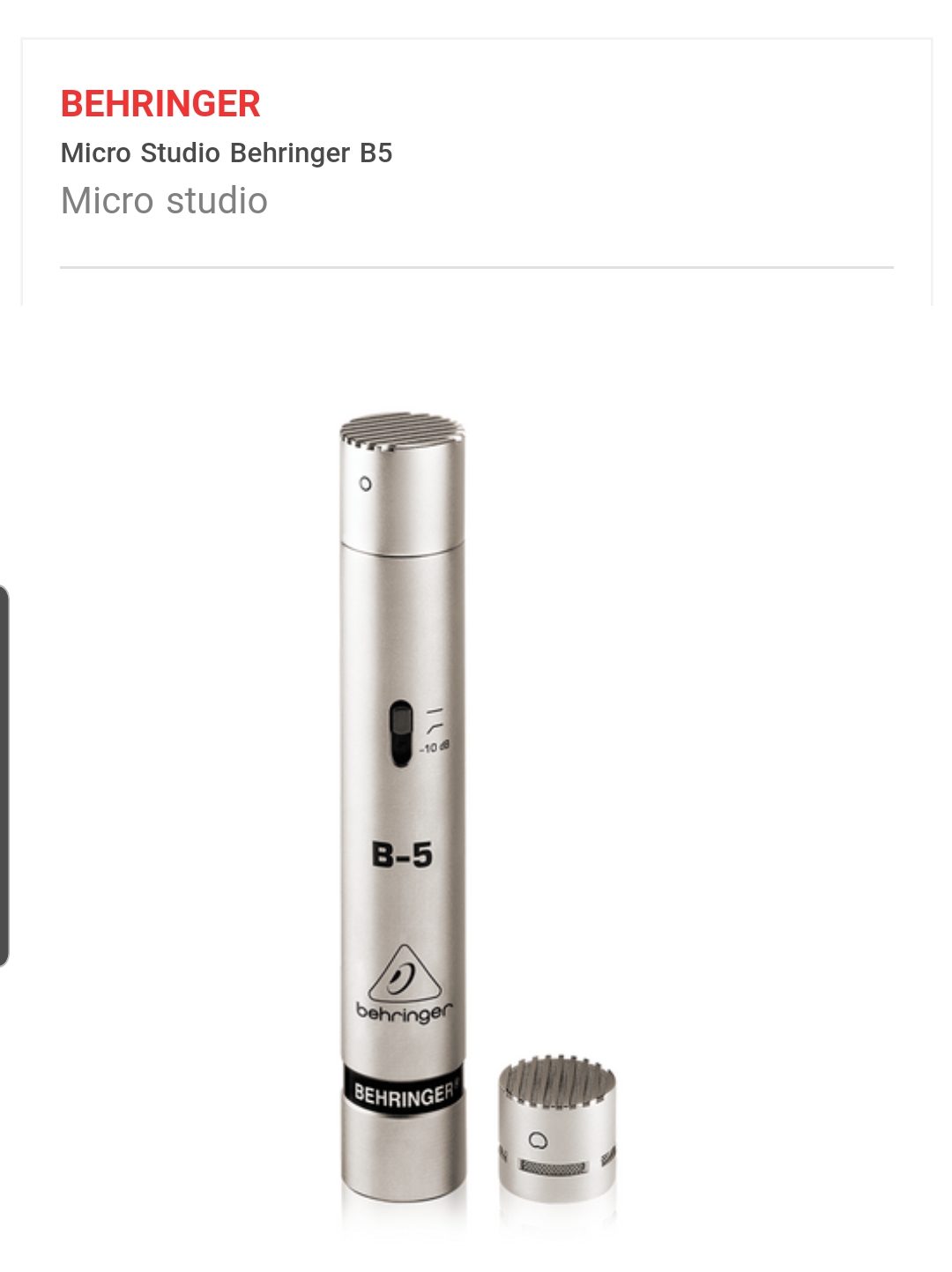
Task: Open the dark side panel handle
Action: (4, 776)
